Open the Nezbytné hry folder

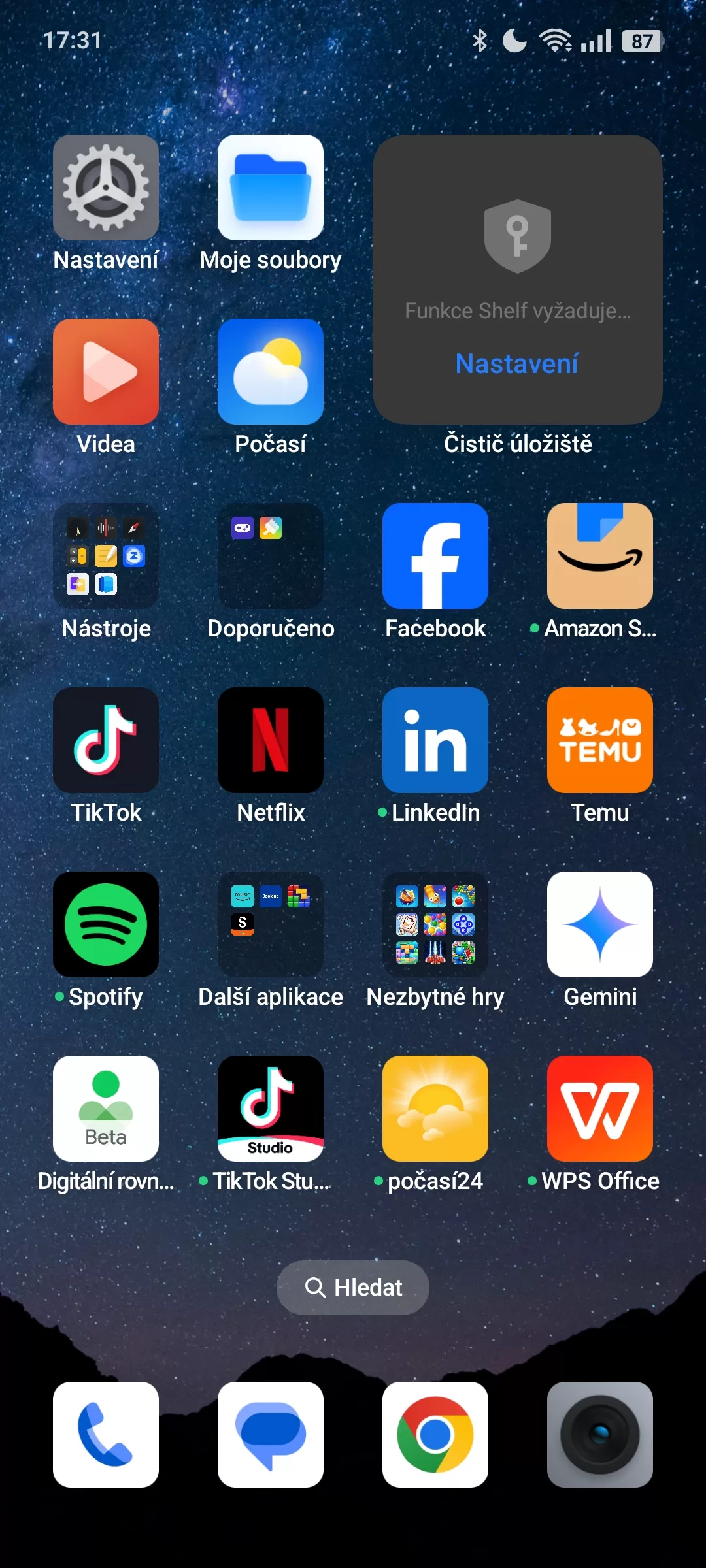coord(435,925)
